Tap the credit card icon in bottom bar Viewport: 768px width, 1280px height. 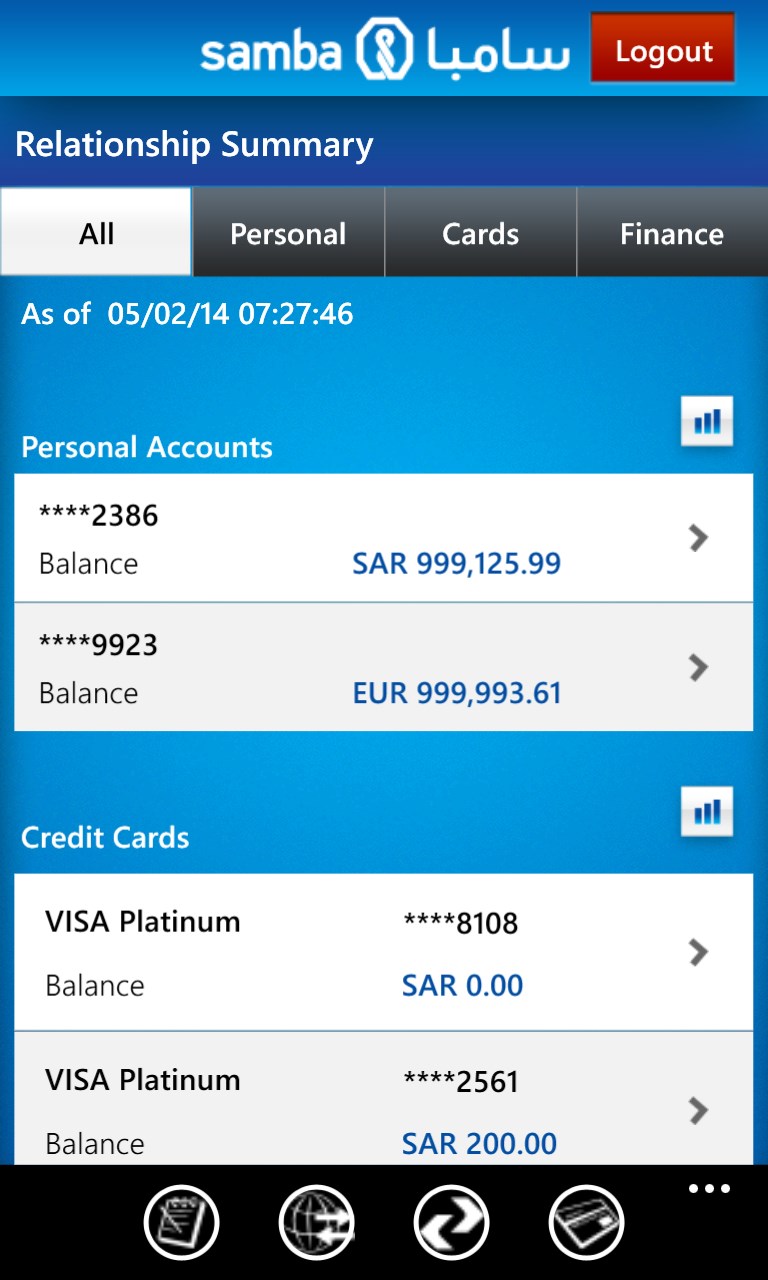(x=586, y=1222)
